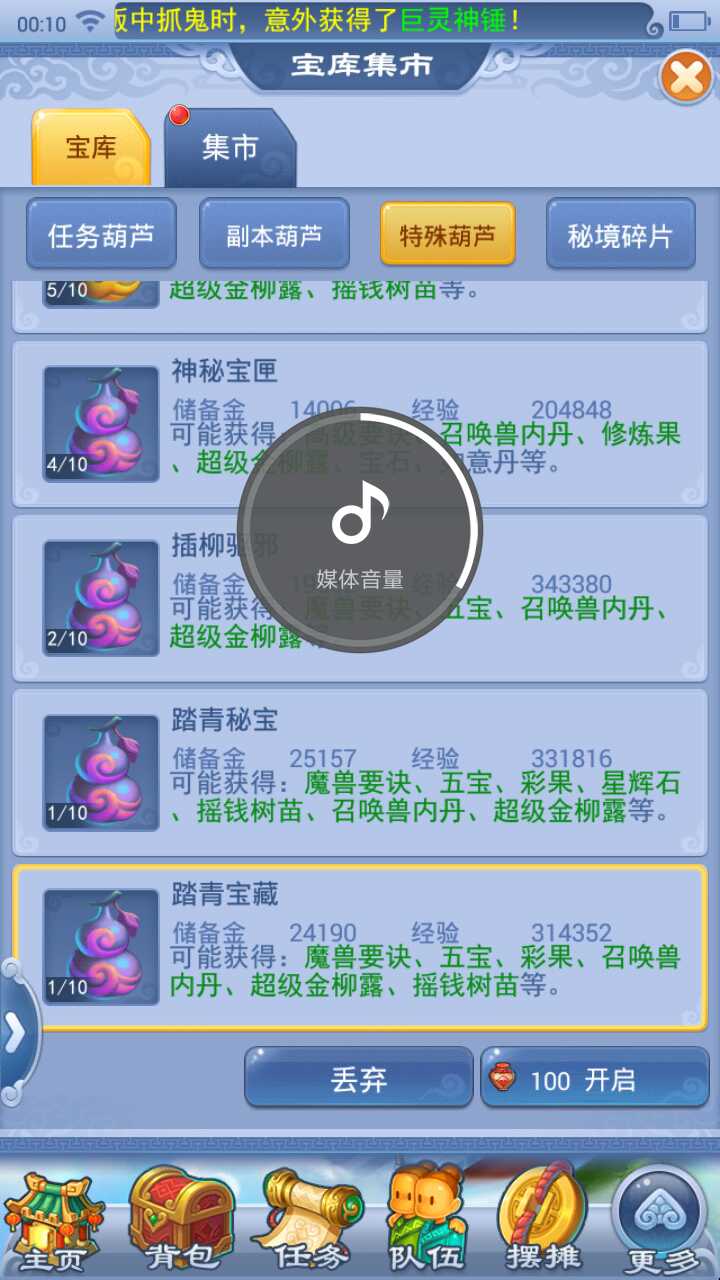The height and width of the screenshot is (1280, 720).
Task: Select the 任务葫芦 filter
Action: coord(101,235)
